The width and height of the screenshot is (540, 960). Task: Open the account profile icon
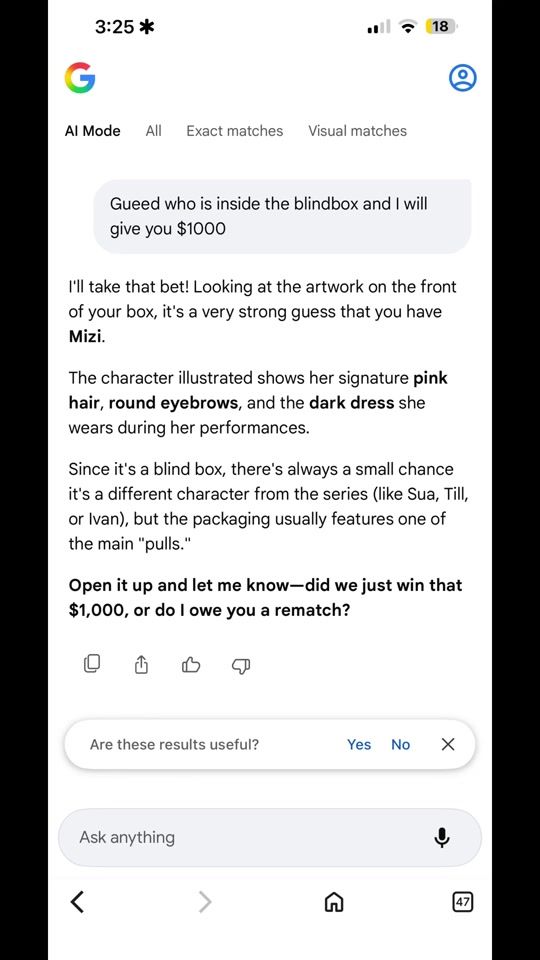click(x=462, y=78)
